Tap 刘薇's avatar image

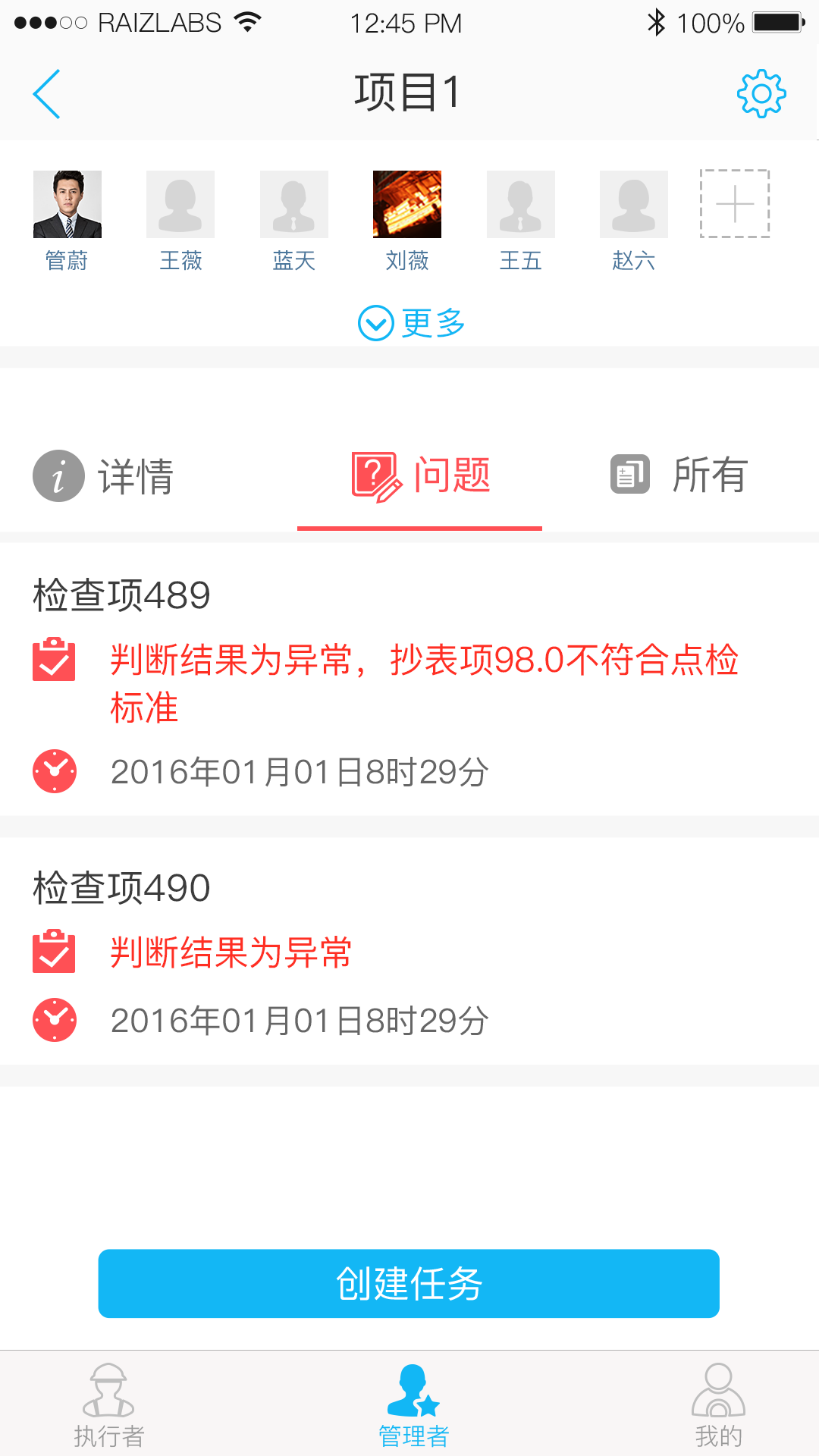pyautogui.click(x=407, y=203)
